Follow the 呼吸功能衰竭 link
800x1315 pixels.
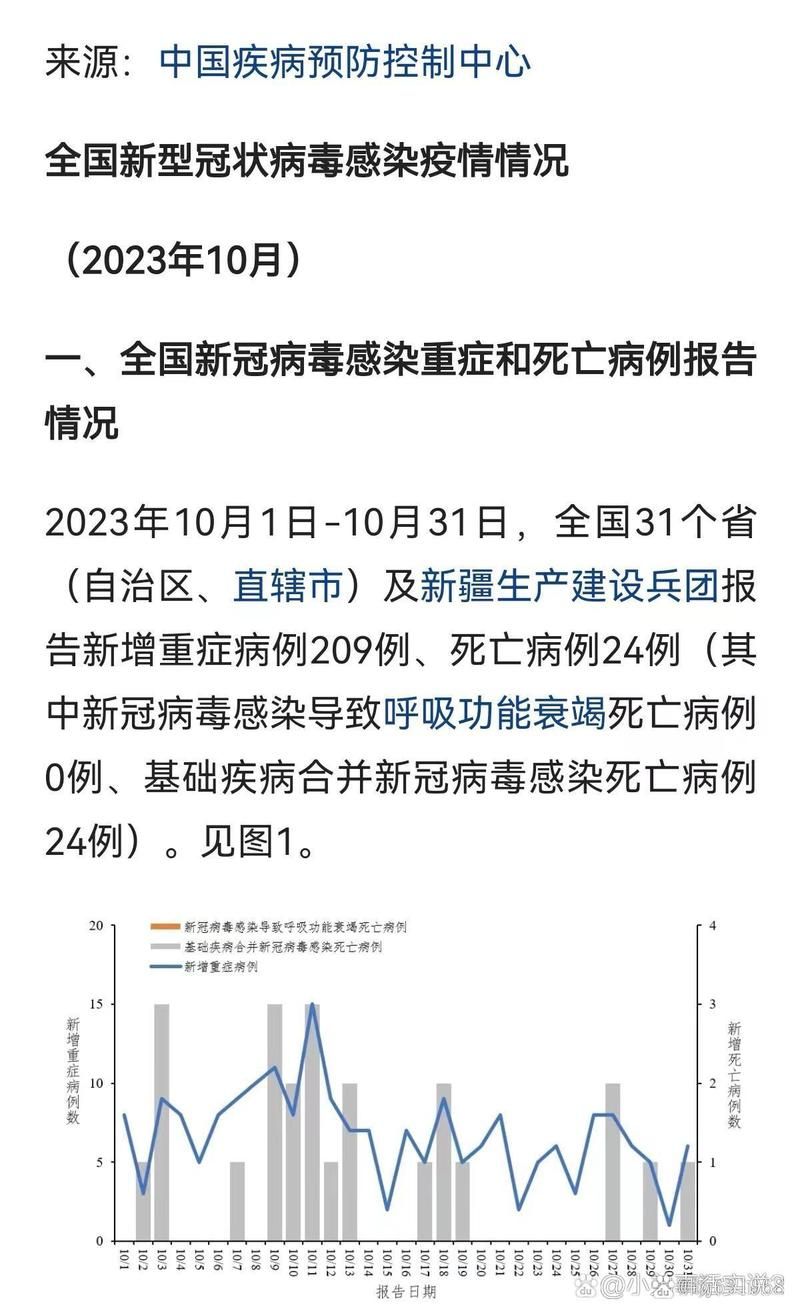495,713
